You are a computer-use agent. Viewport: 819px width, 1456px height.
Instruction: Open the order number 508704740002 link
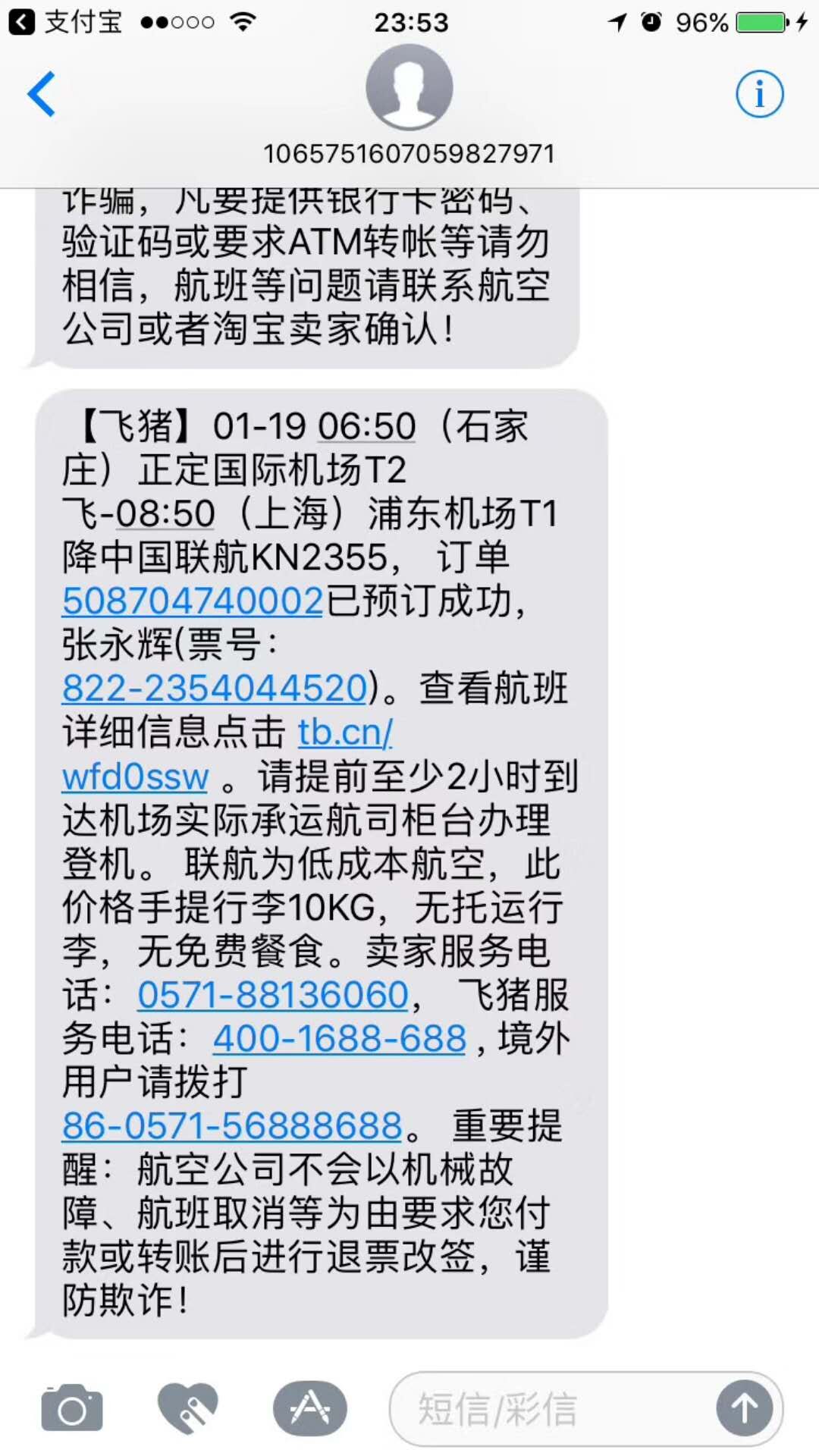(193, 601)
